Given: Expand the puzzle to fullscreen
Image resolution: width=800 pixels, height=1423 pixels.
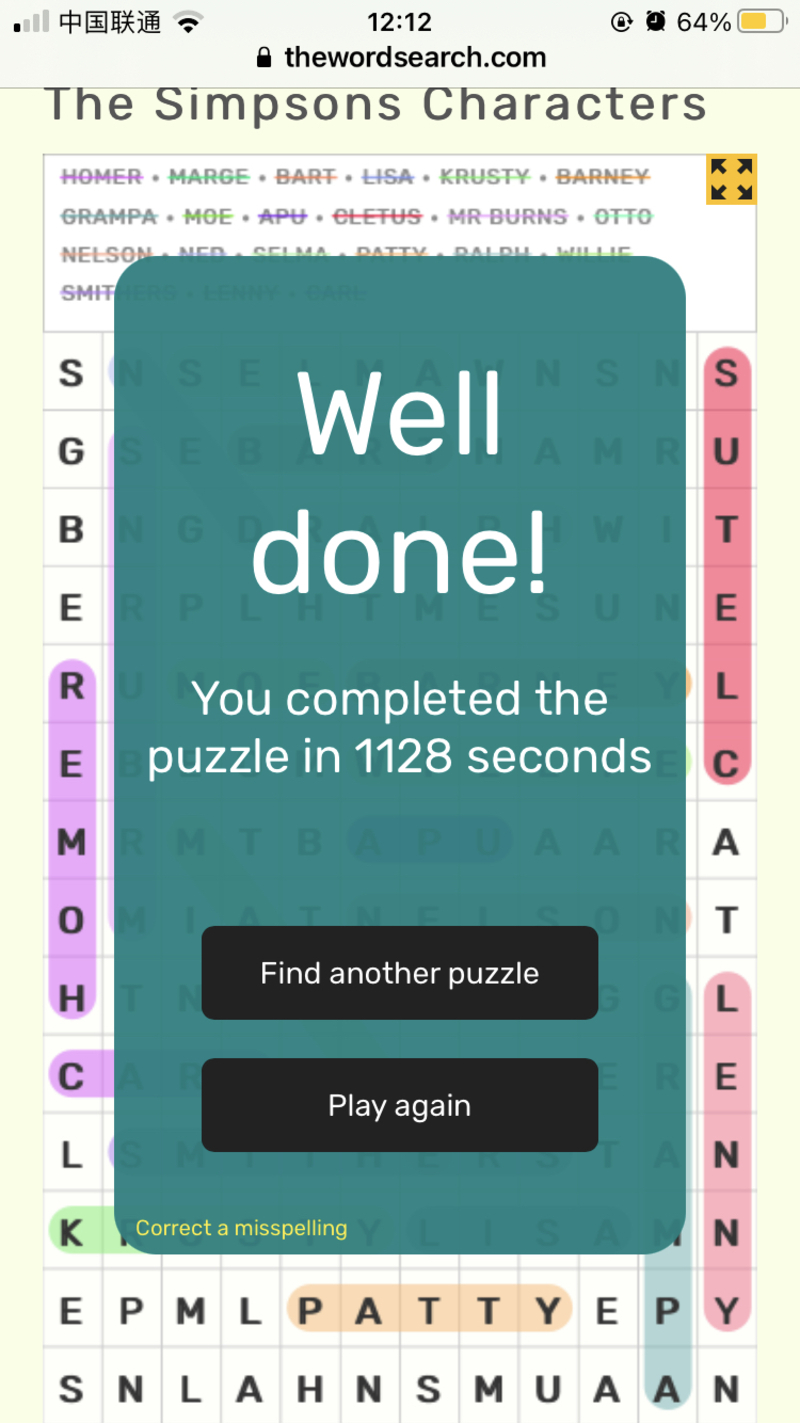Looking at the screenshot, I should (x=731, y=180).
